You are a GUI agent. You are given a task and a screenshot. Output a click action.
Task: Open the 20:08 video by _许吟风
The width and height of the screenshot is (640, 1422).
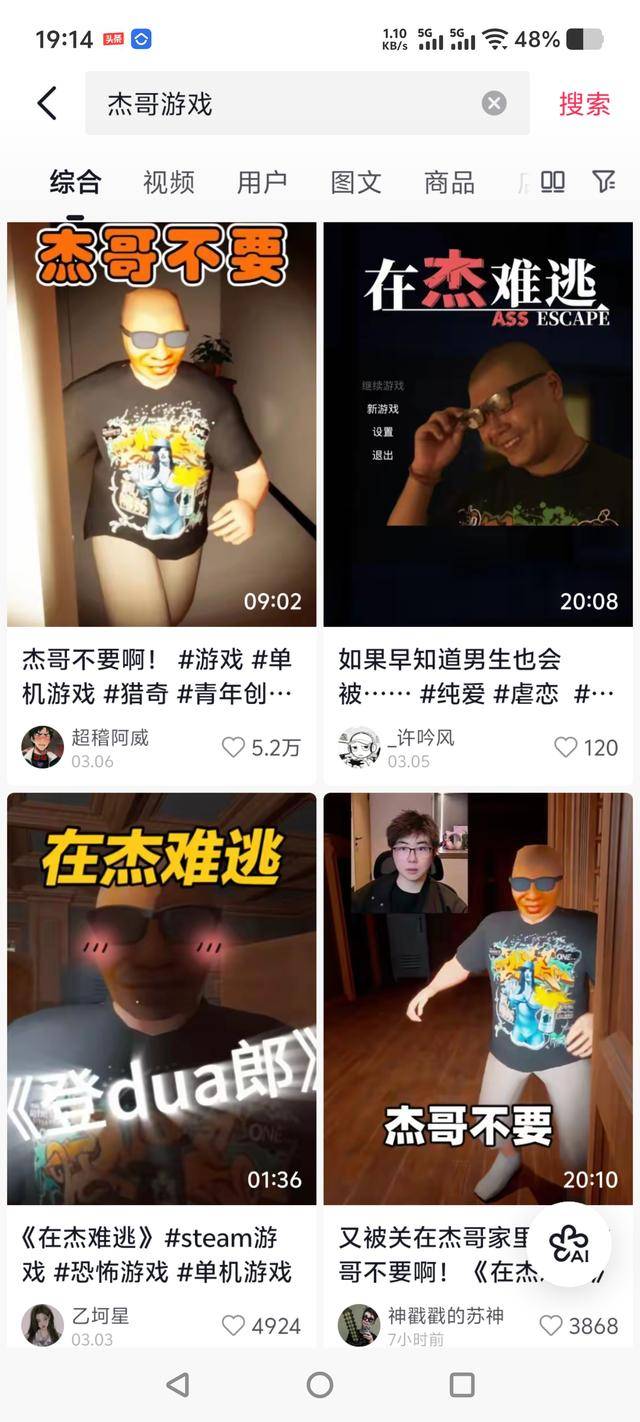[478, 424]
